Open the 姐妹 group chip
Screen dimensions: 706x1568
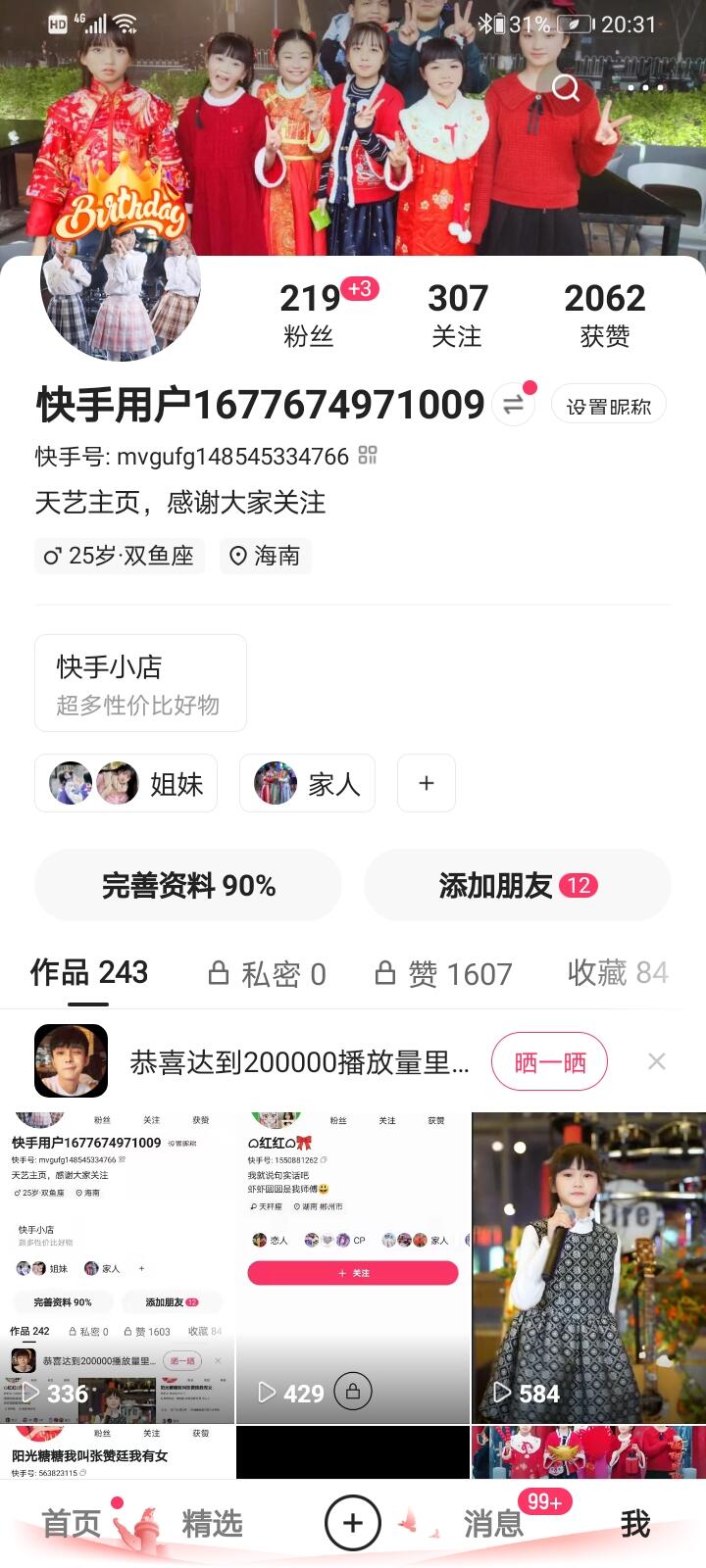click(x=126, y=784)
